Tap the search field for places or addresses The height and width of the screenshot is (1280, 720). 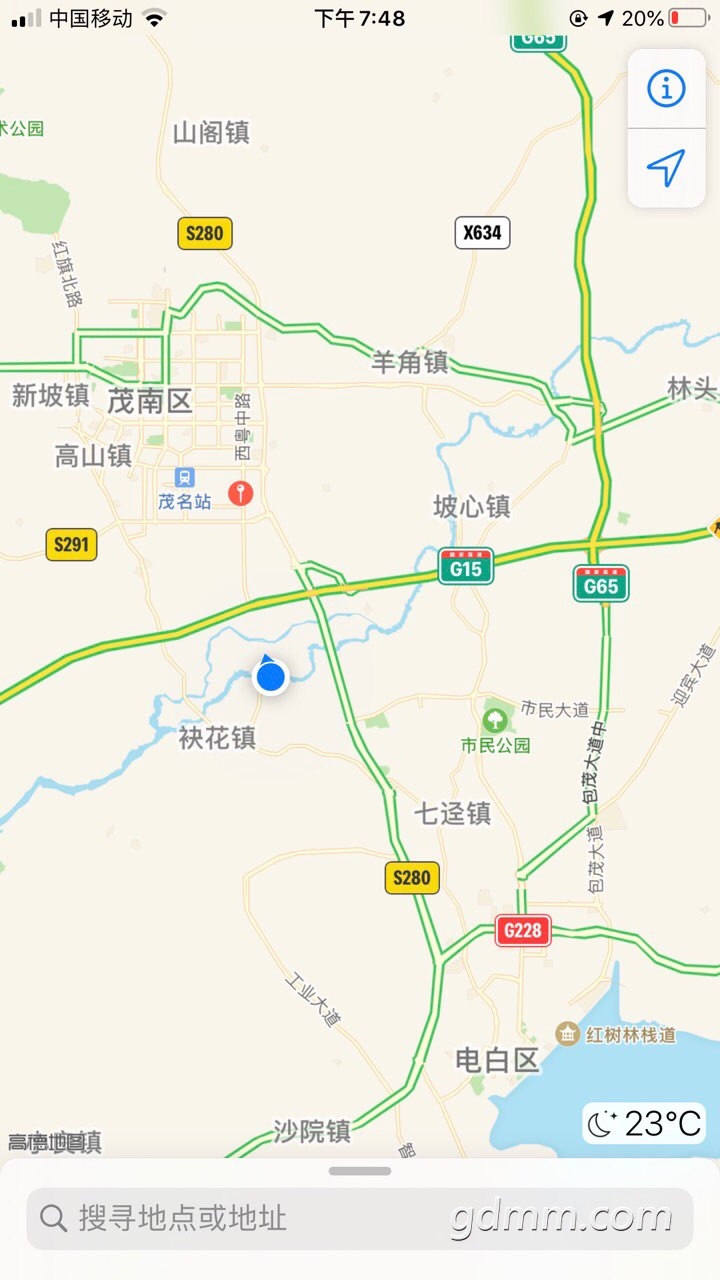pyautogui.click(x=359, y=1218)
